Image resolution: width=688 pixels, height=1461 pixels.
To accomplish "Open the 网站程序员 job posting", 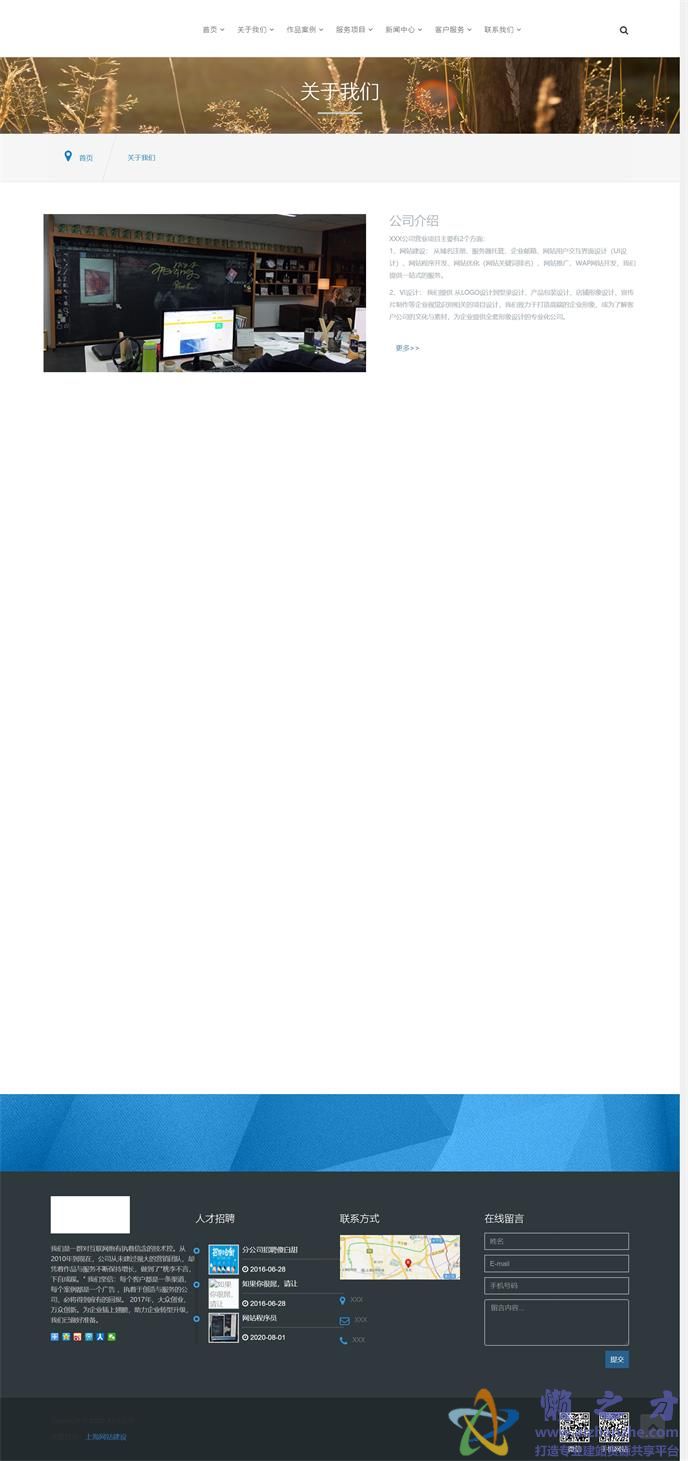I will (260, 1318).
